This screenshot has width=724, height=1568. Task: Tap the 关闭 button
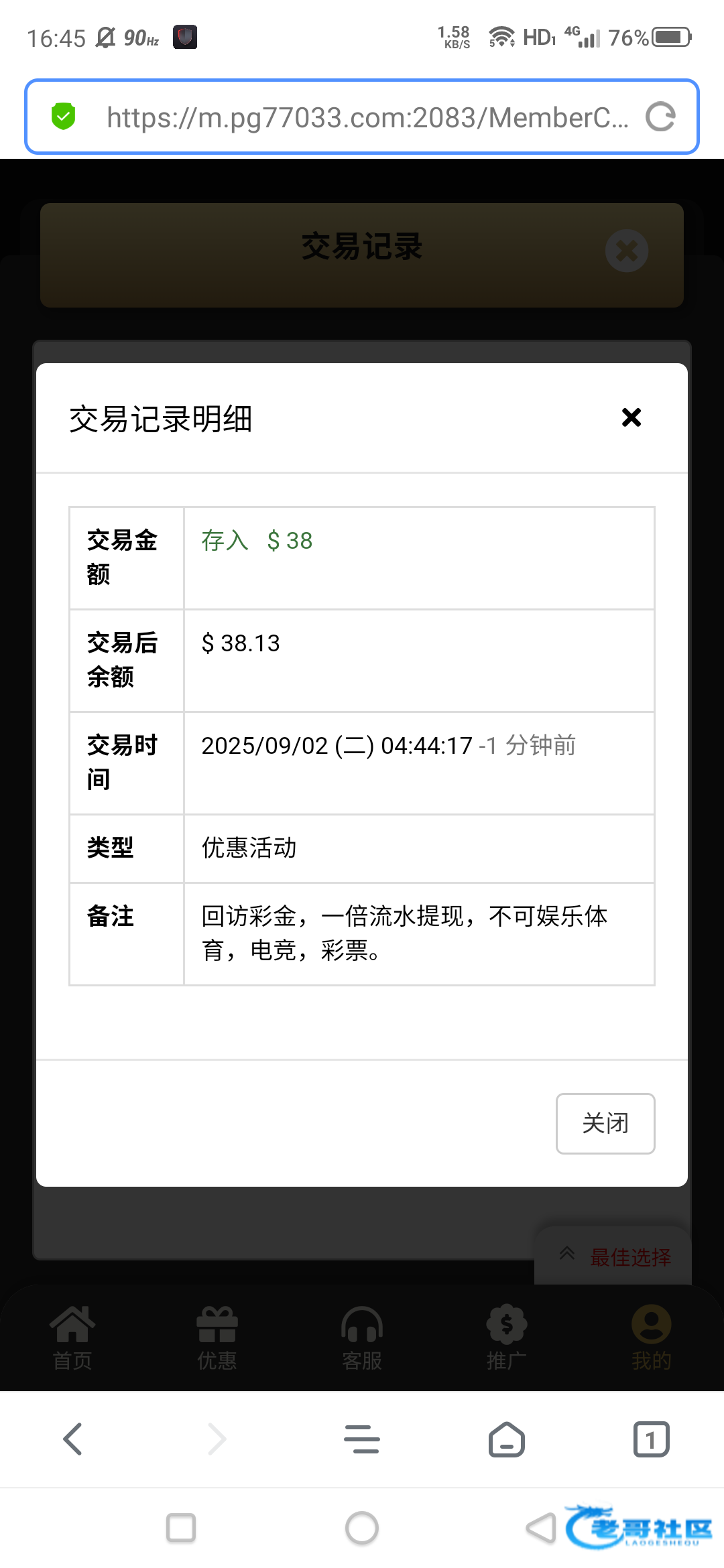pos(605,1123)
